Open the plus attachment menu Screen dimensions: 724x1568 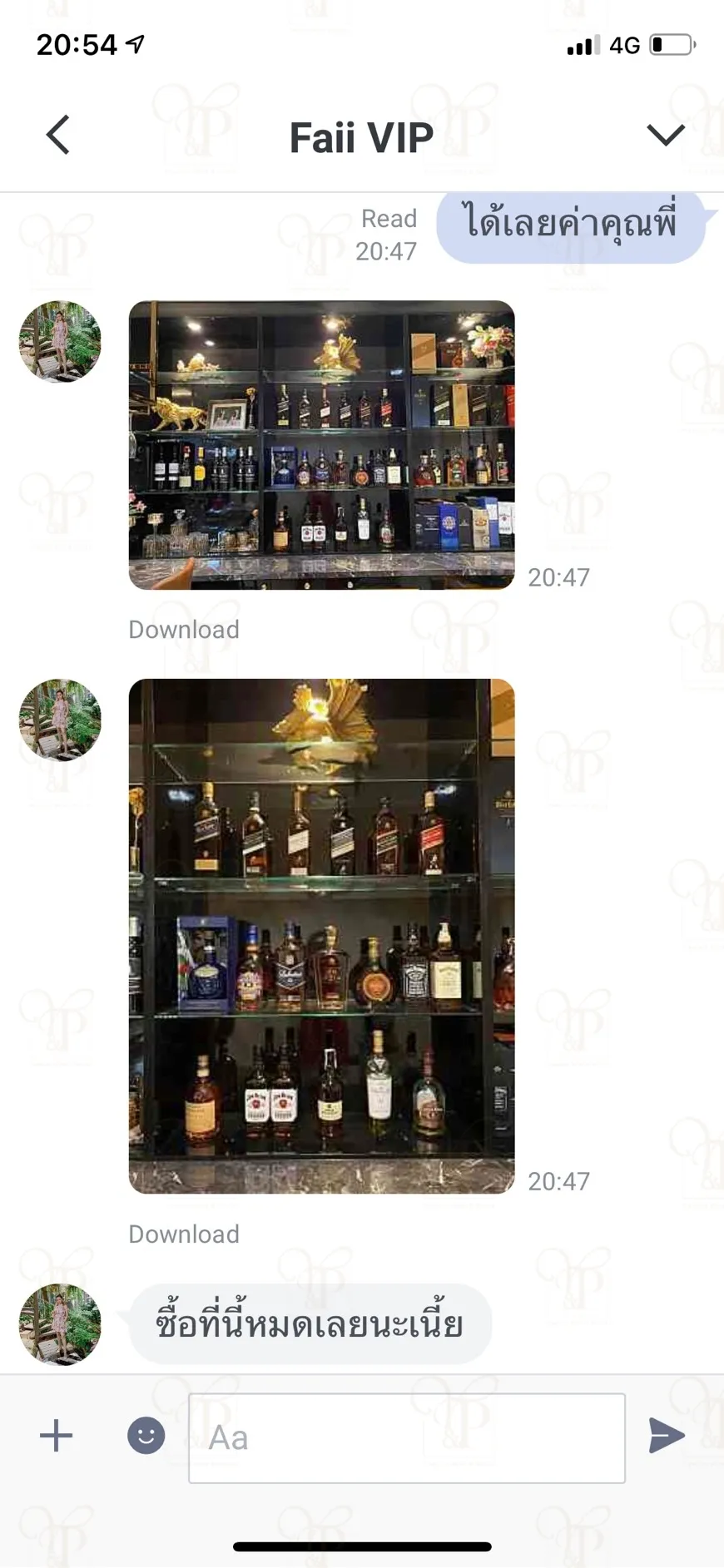[x=57, y=1436]
